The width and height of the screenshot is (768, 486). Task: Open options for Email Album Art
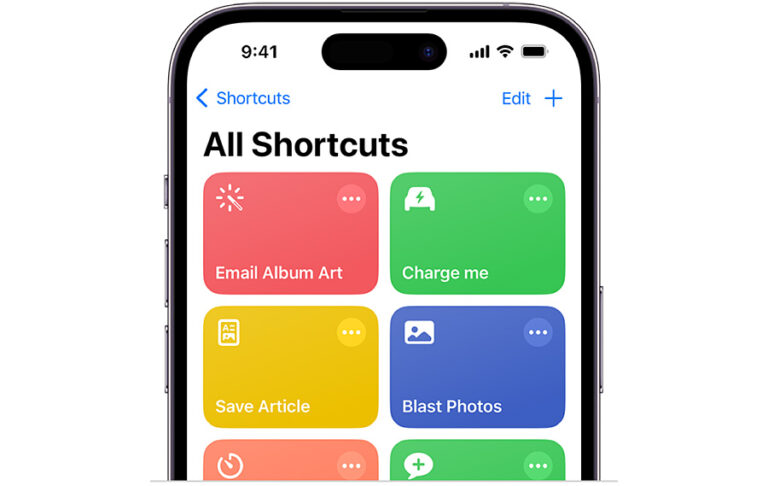(351, 199)
